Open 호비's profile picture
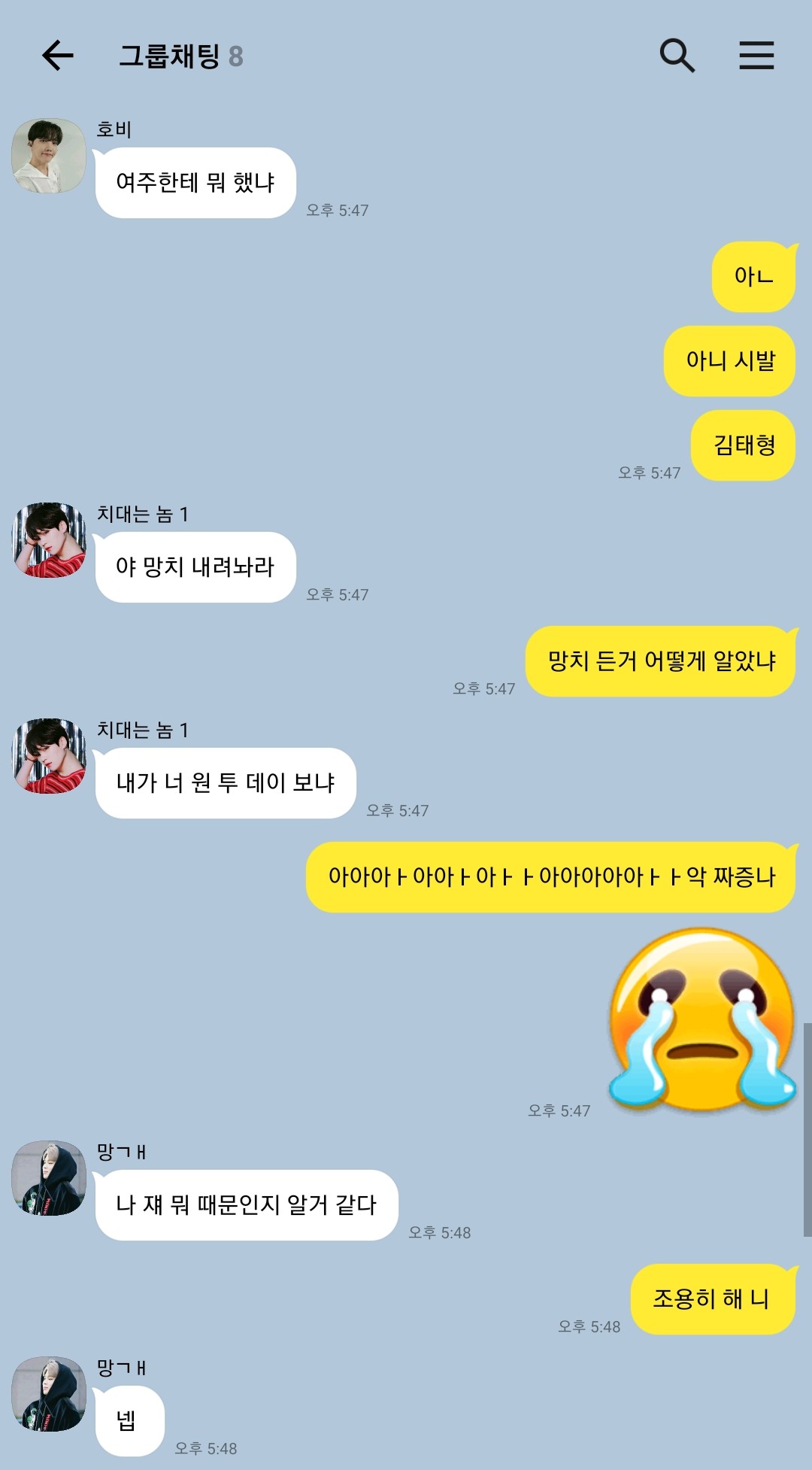Screen dimensions: 812x1470 point(49,155)
